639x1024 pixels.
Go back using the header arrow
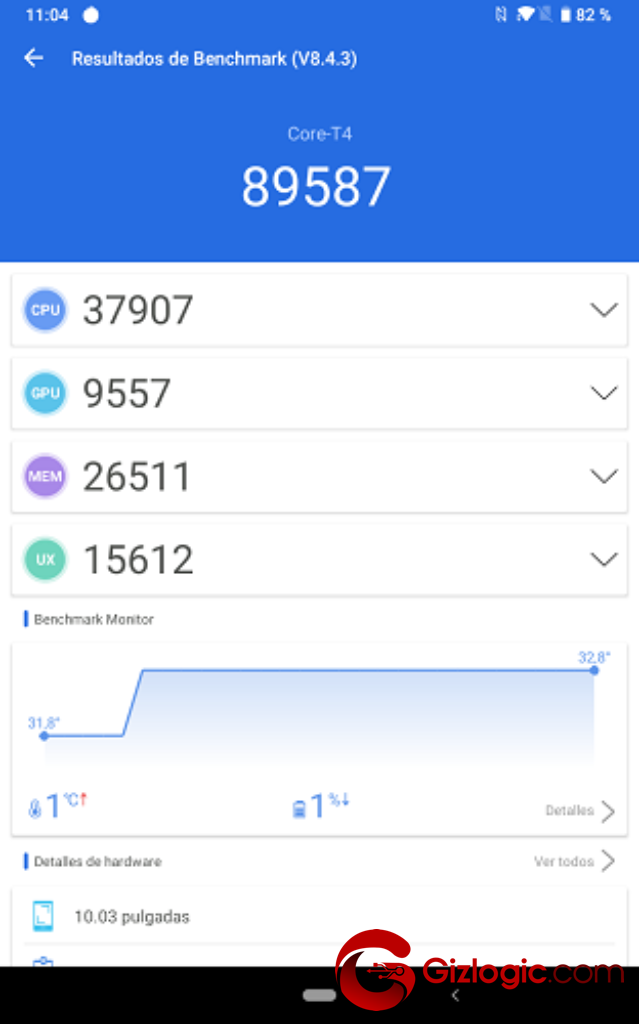pyautogui.click(x=34, y=59)
